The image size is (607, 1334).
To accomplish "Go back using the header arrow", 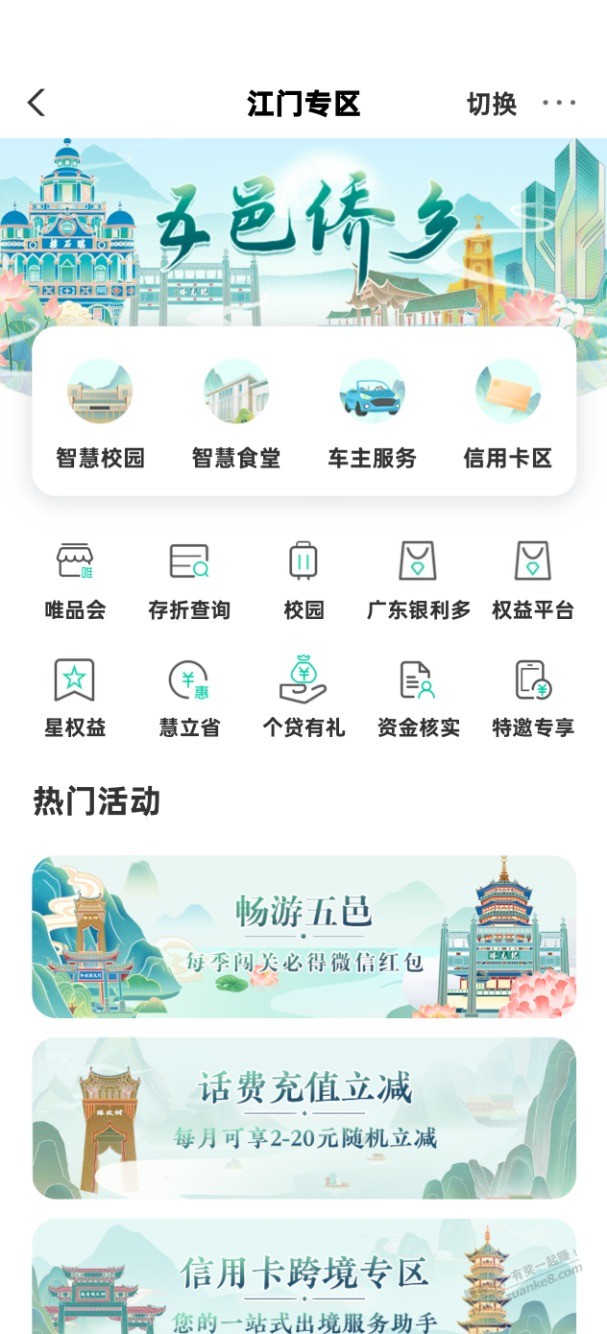I will (37, 103).
